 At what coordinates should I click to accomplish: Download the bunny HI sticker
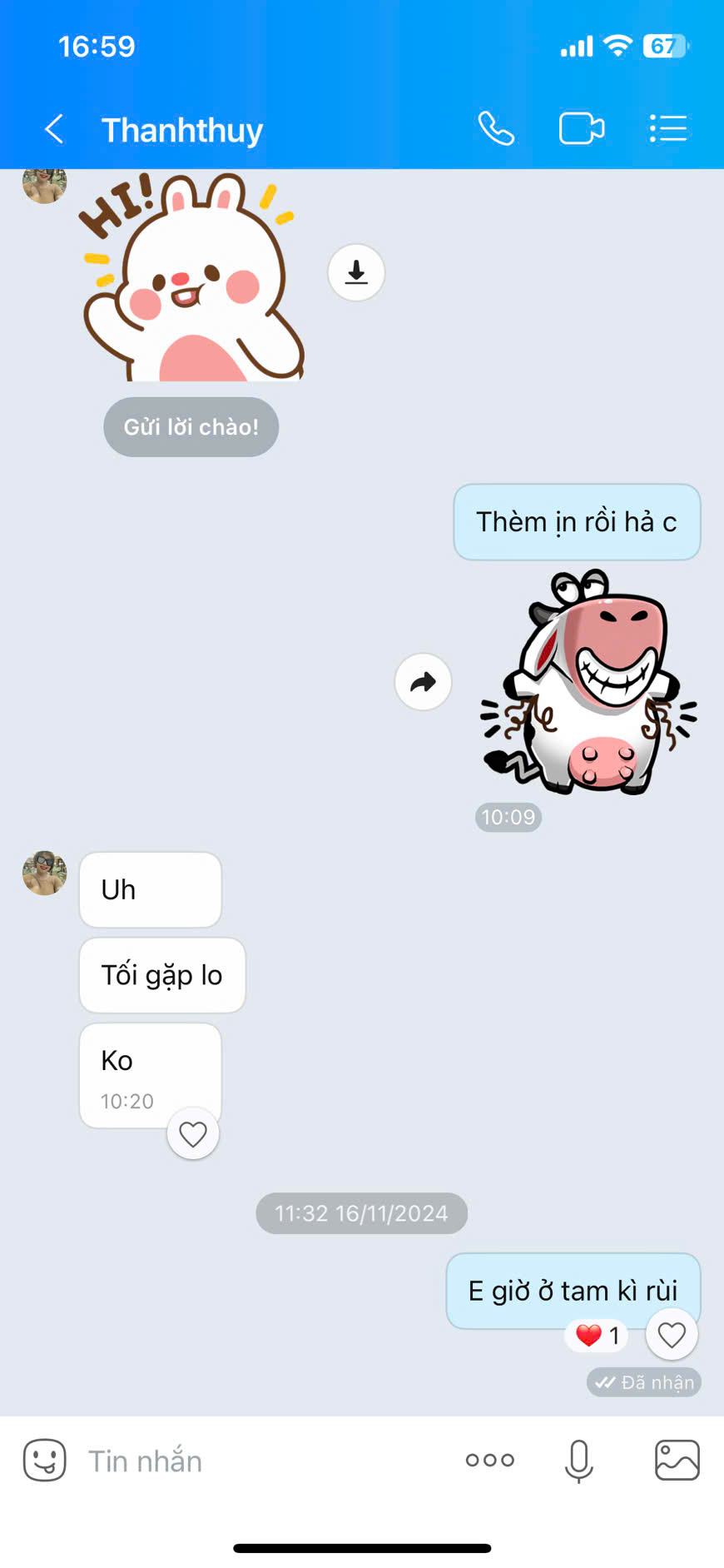tap(356, 272)
